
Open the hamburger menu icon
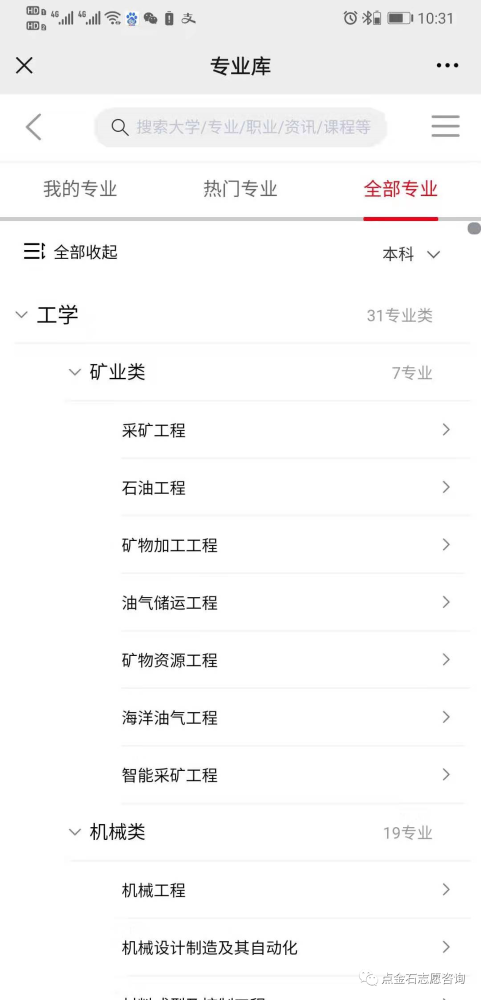tap(445, 126)
